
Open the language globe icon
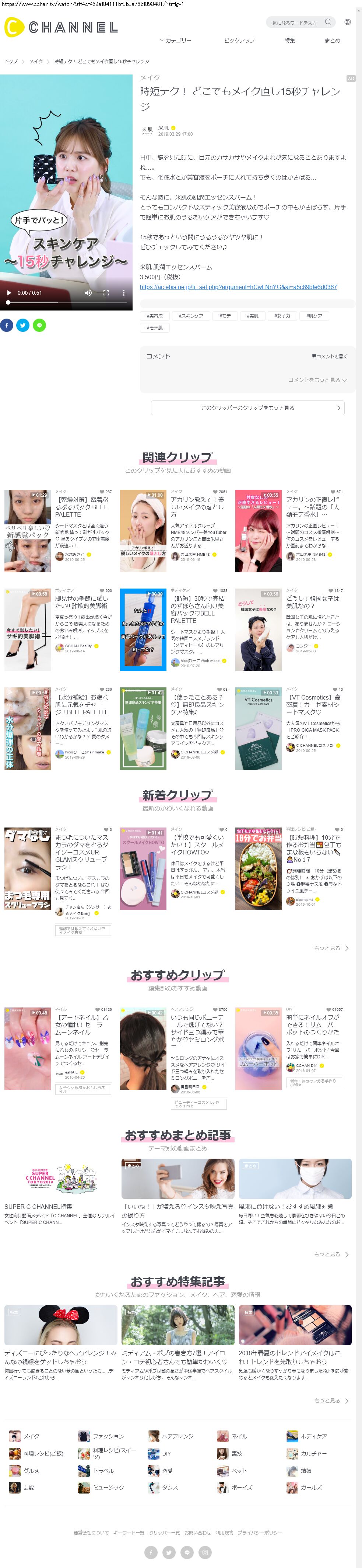tap(347, 22)
